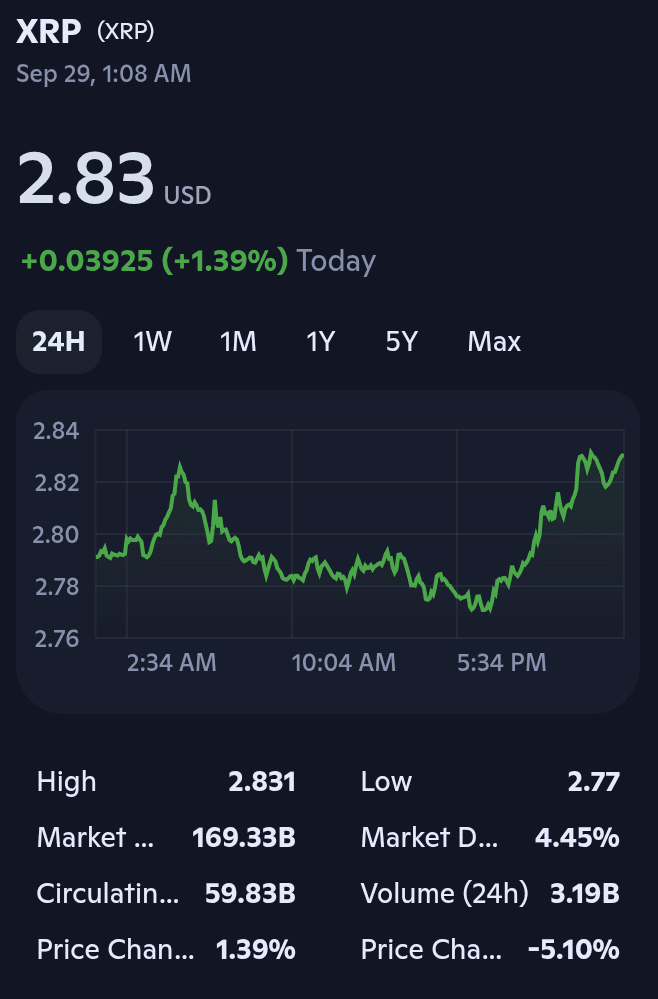Display the Max time range
Viewport: 658px width, 999px height.
(x=494, y=342)
